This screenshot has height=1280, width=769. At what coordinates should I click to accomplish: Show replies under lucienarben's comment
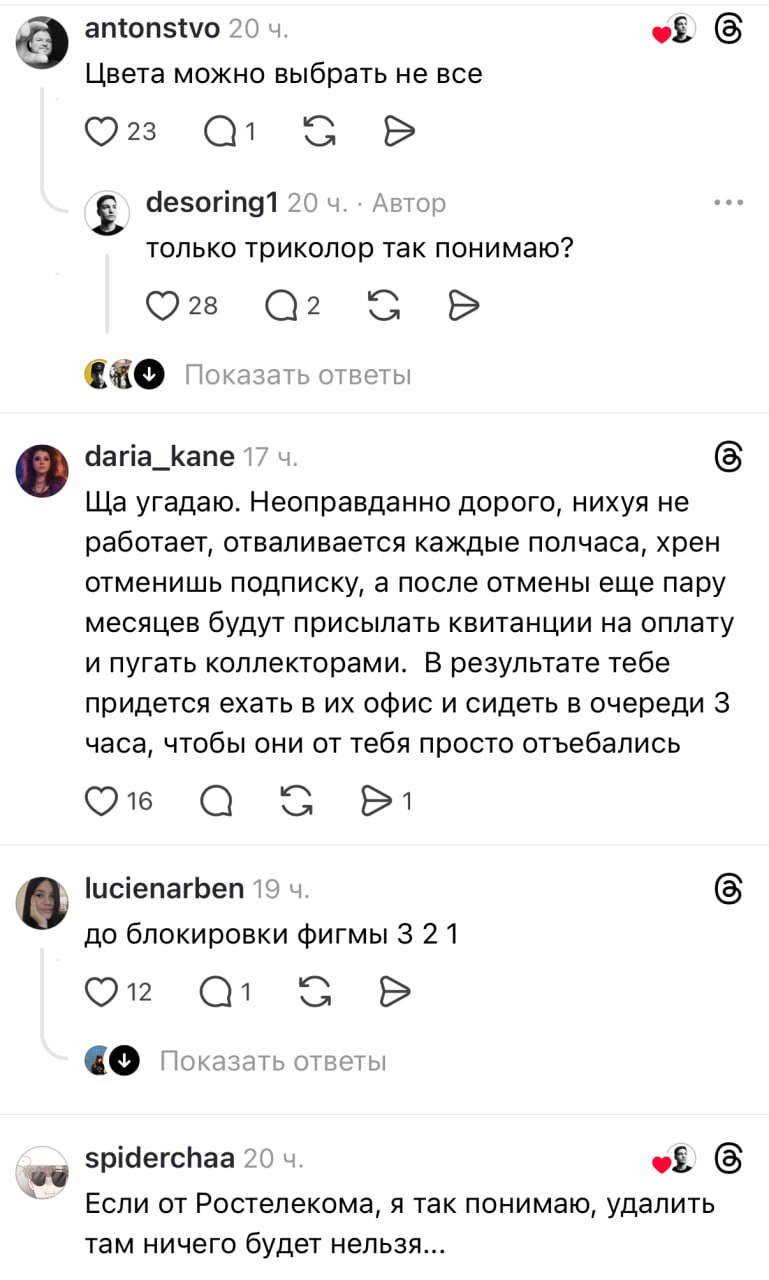(x=272, y=1060)
